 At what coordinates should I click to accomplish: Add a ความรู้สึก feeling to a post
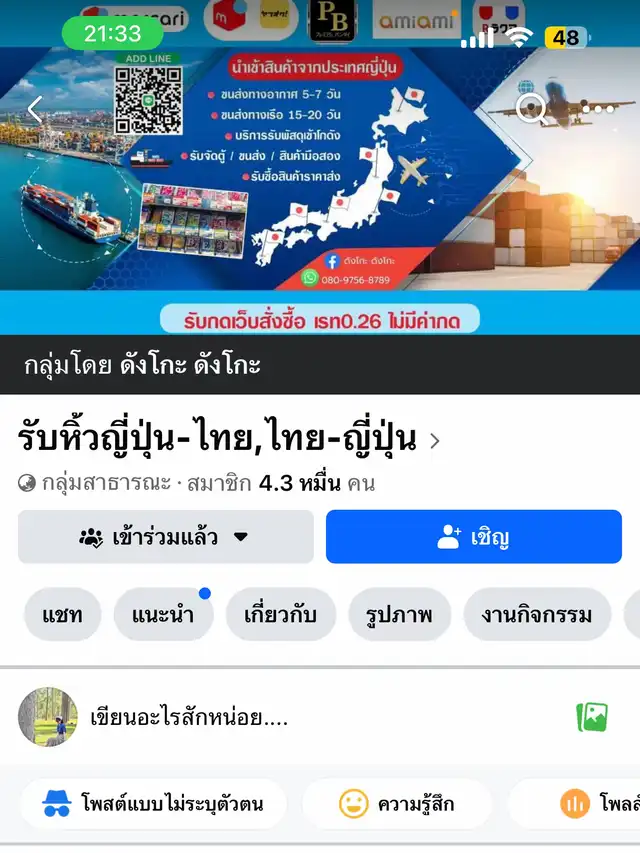pos(396,803)
